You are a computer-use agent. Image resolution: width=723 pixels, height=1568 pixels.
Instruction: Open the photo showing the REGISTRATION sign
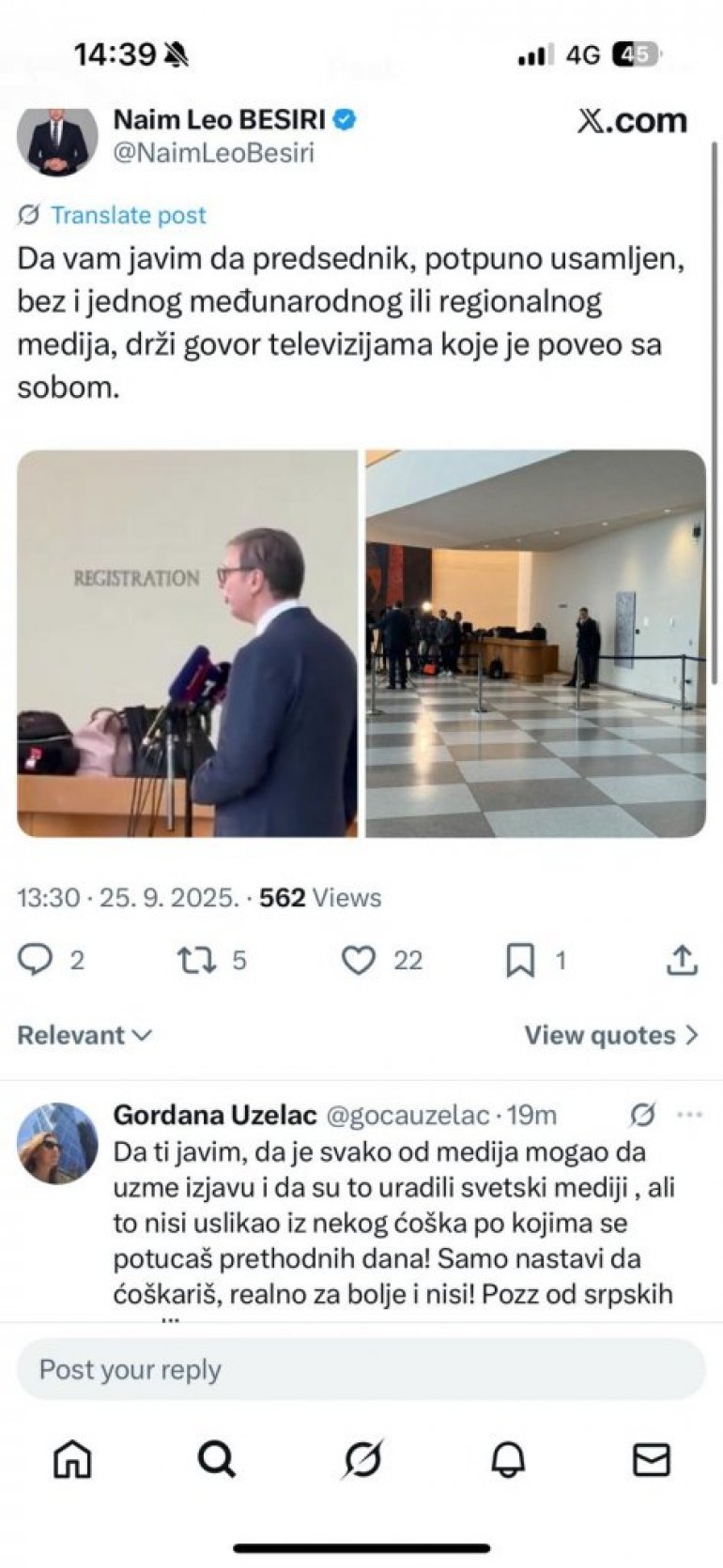[x=187, y=643]
